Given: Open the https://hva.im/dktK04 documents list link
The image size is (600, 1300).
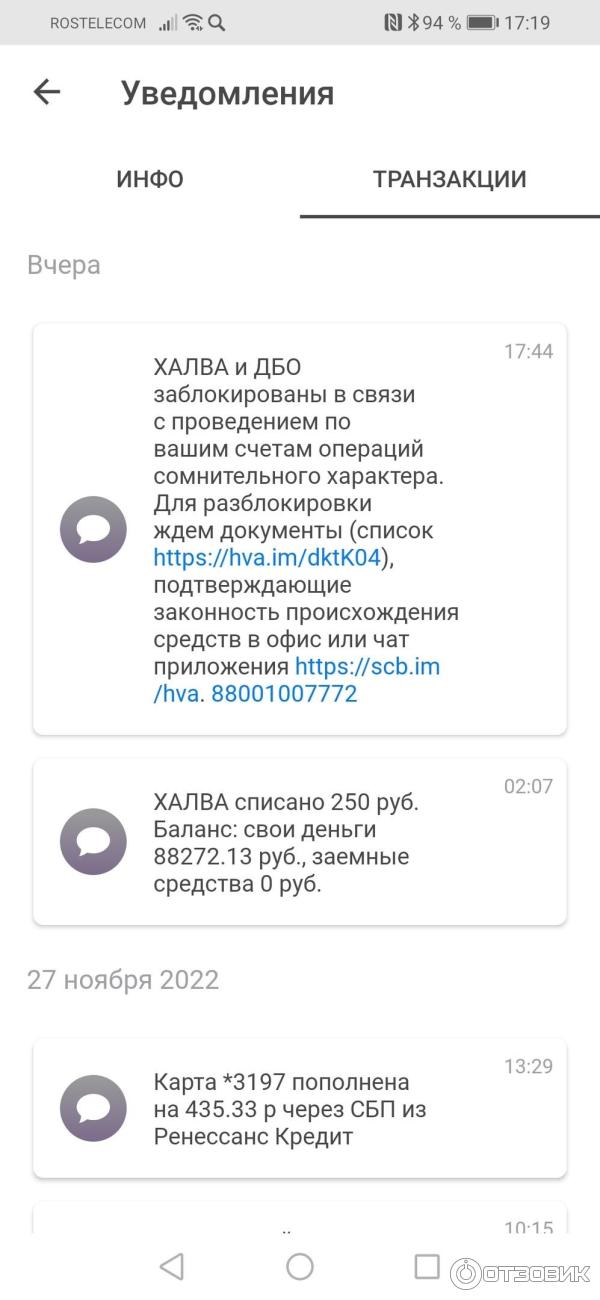Looking at the screenshot, I should (x=269, y=558).
